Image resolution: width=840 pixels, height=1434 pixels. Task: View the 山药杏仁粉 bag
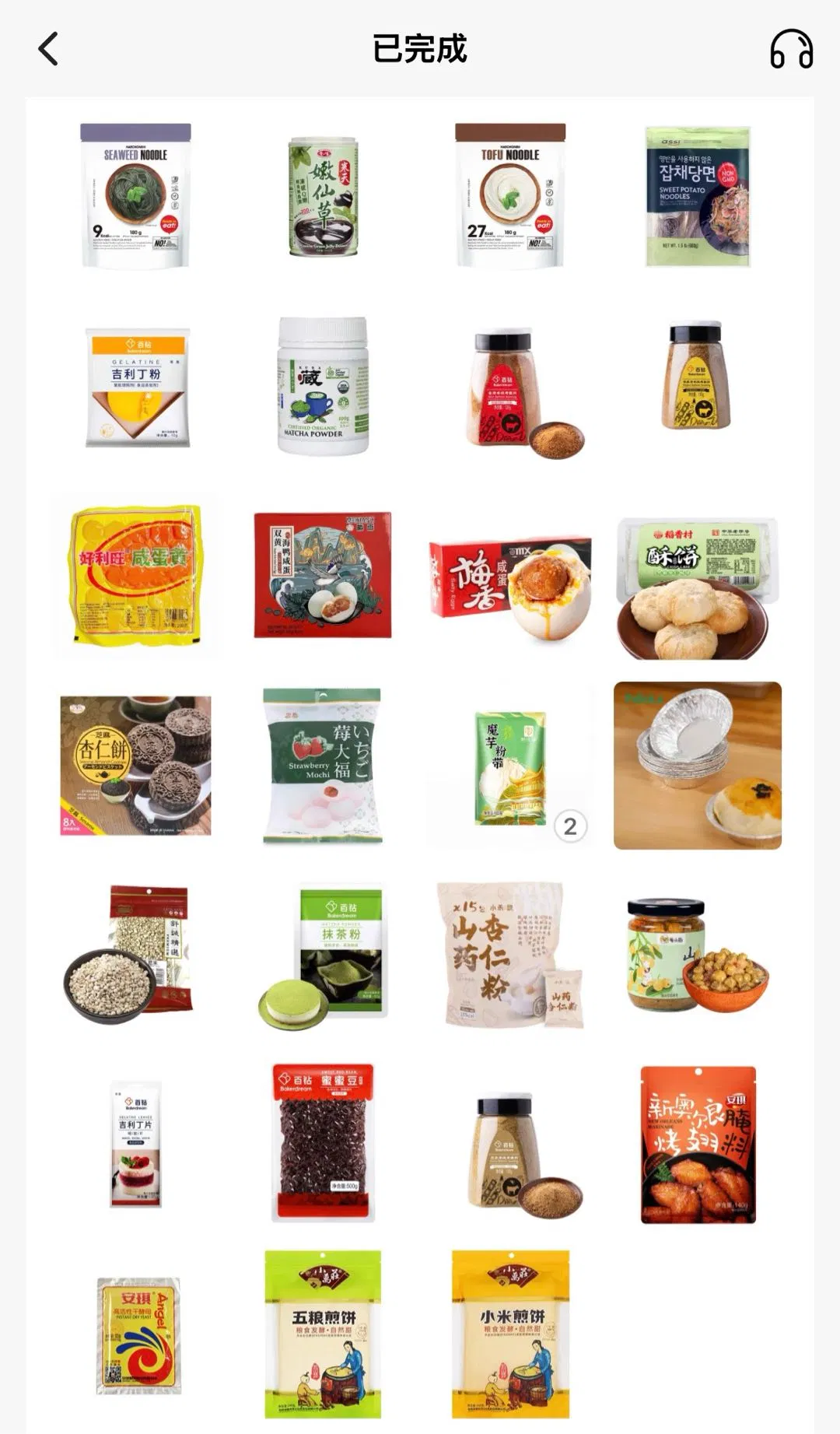(x=510, y=955)
